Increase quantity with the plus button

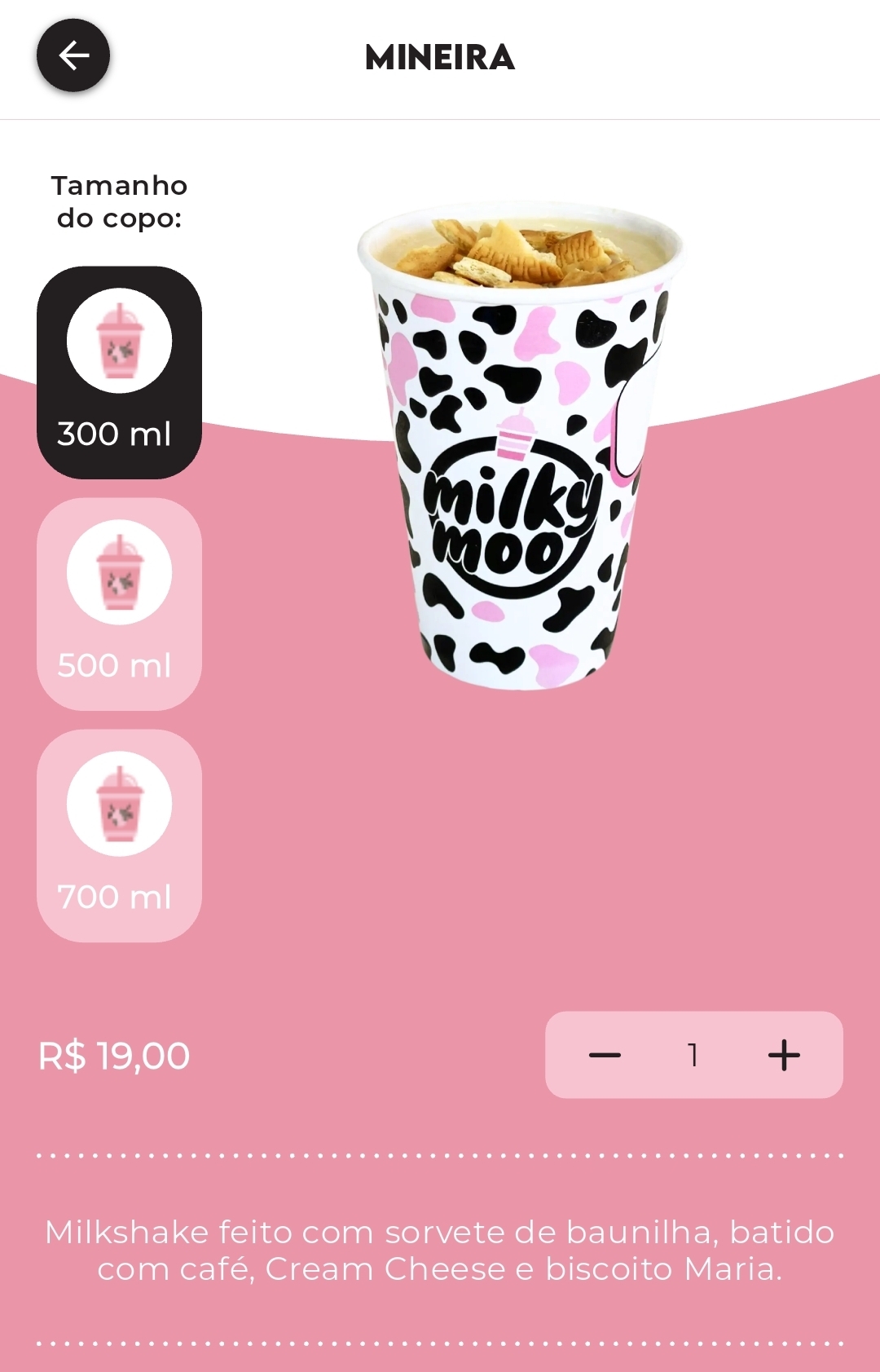click(784, 1055)
